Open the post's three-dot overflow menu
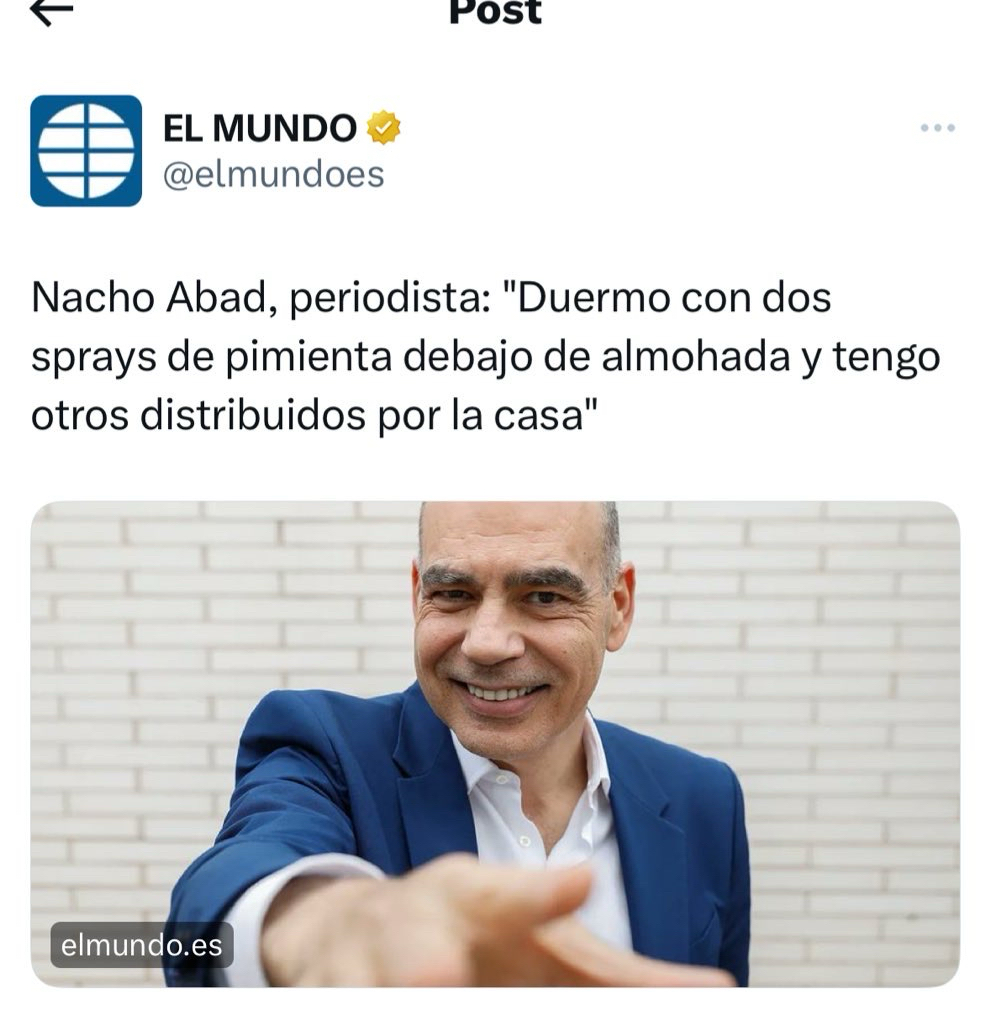This screenshot has width=990, height=1024. (937, 128)
